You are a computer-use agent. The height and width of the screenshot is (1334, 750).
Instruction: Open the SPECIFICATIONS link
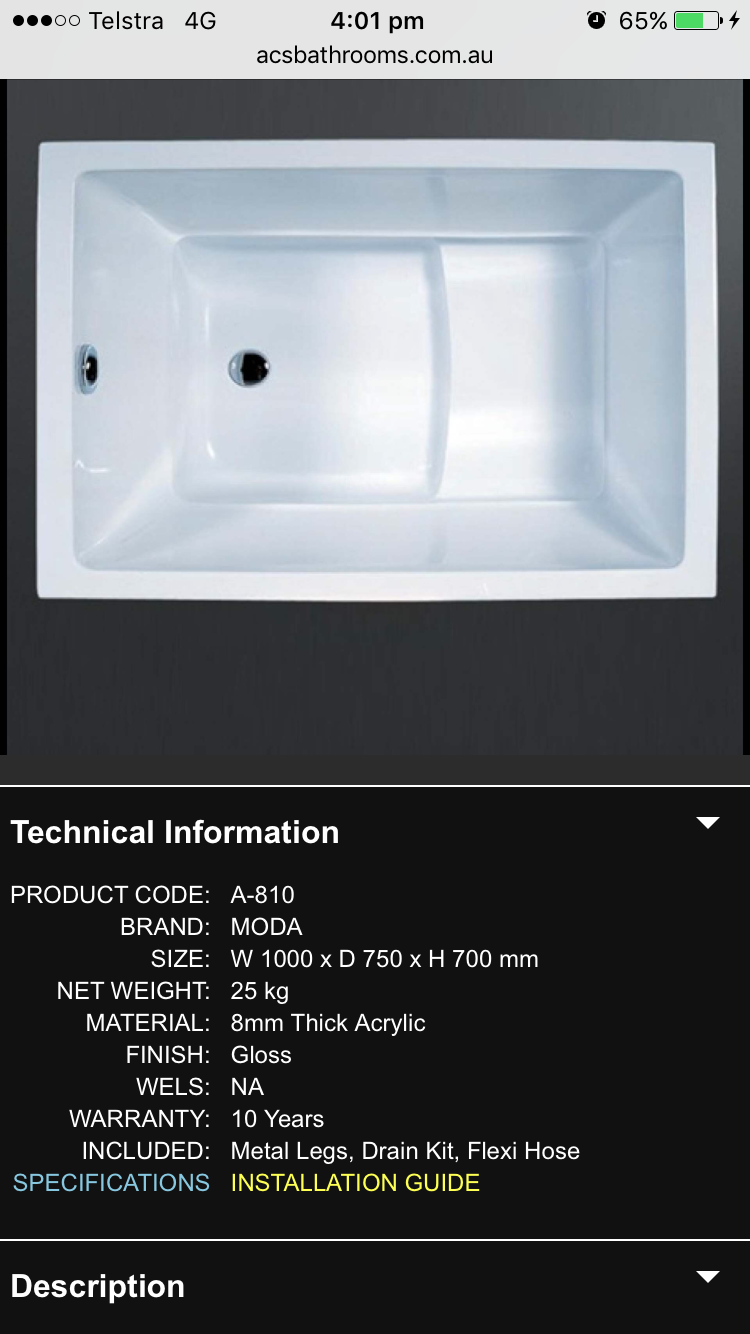pos(111,1183)
